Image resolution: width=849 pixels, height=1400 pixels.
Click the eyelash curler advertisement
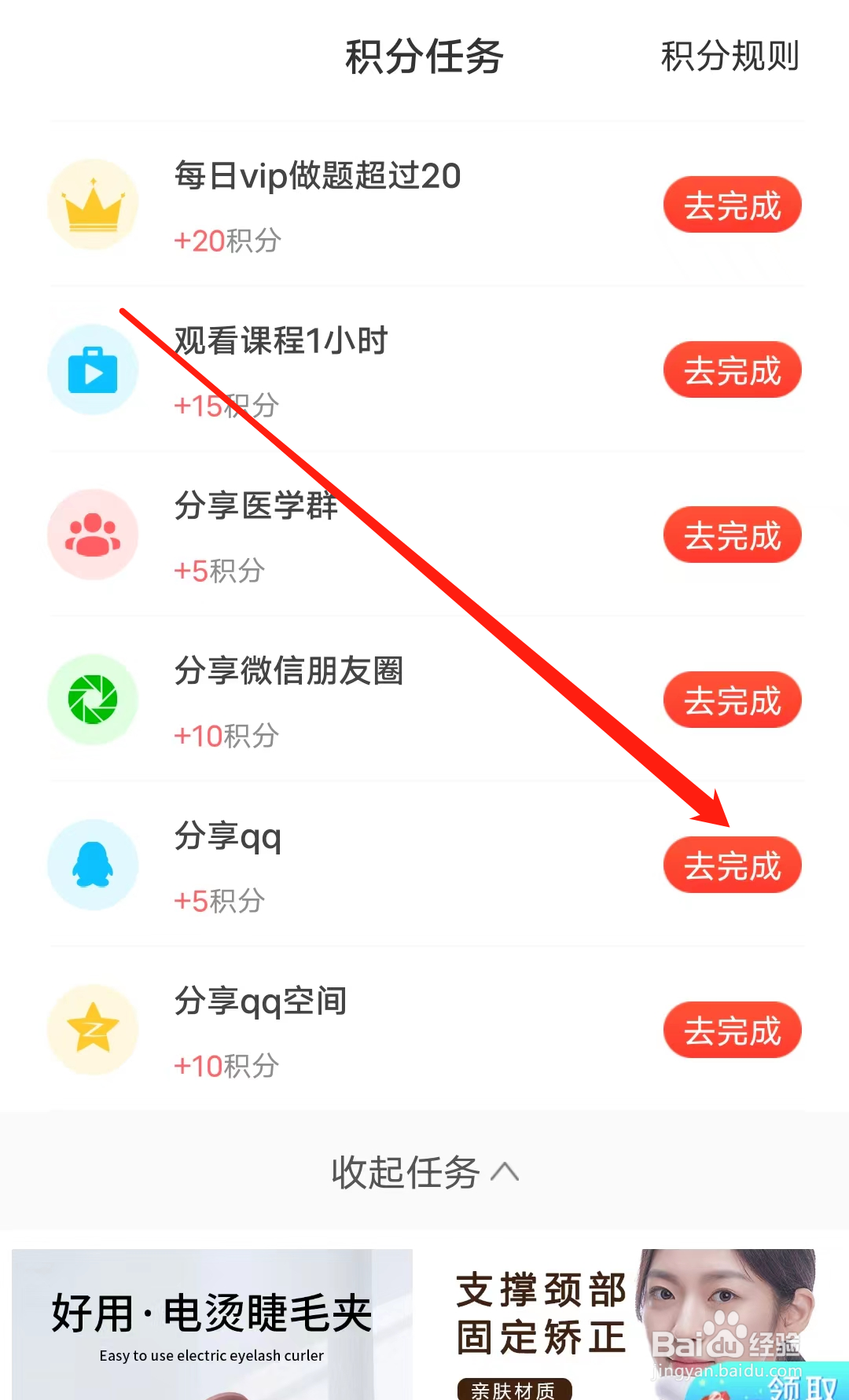click(x=212, y=1321)
